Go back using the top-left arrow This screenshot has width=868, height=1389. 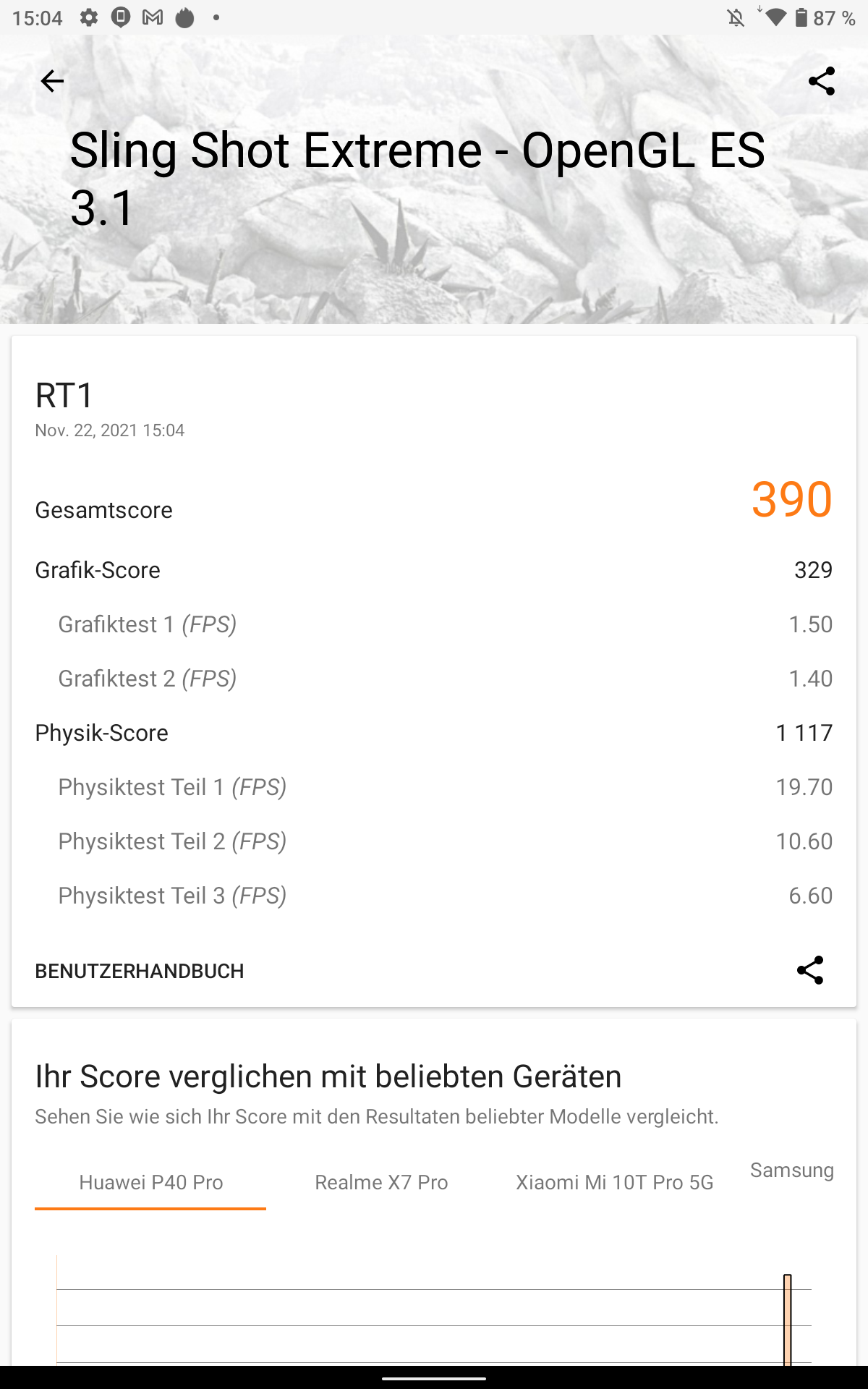[x=52, y=81]
